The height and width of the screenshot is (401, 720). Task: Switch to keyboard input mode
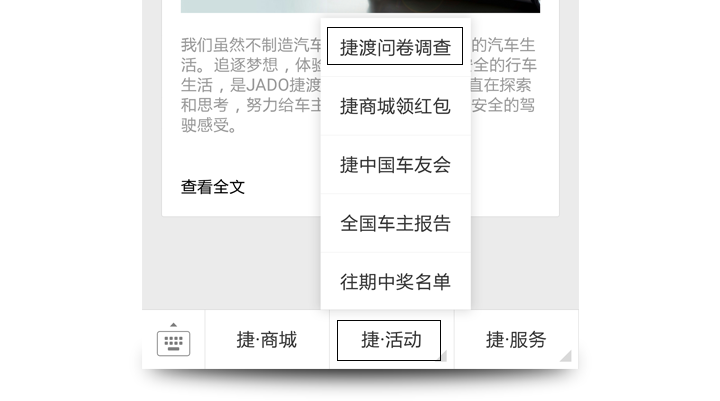[x=174, y=341]
